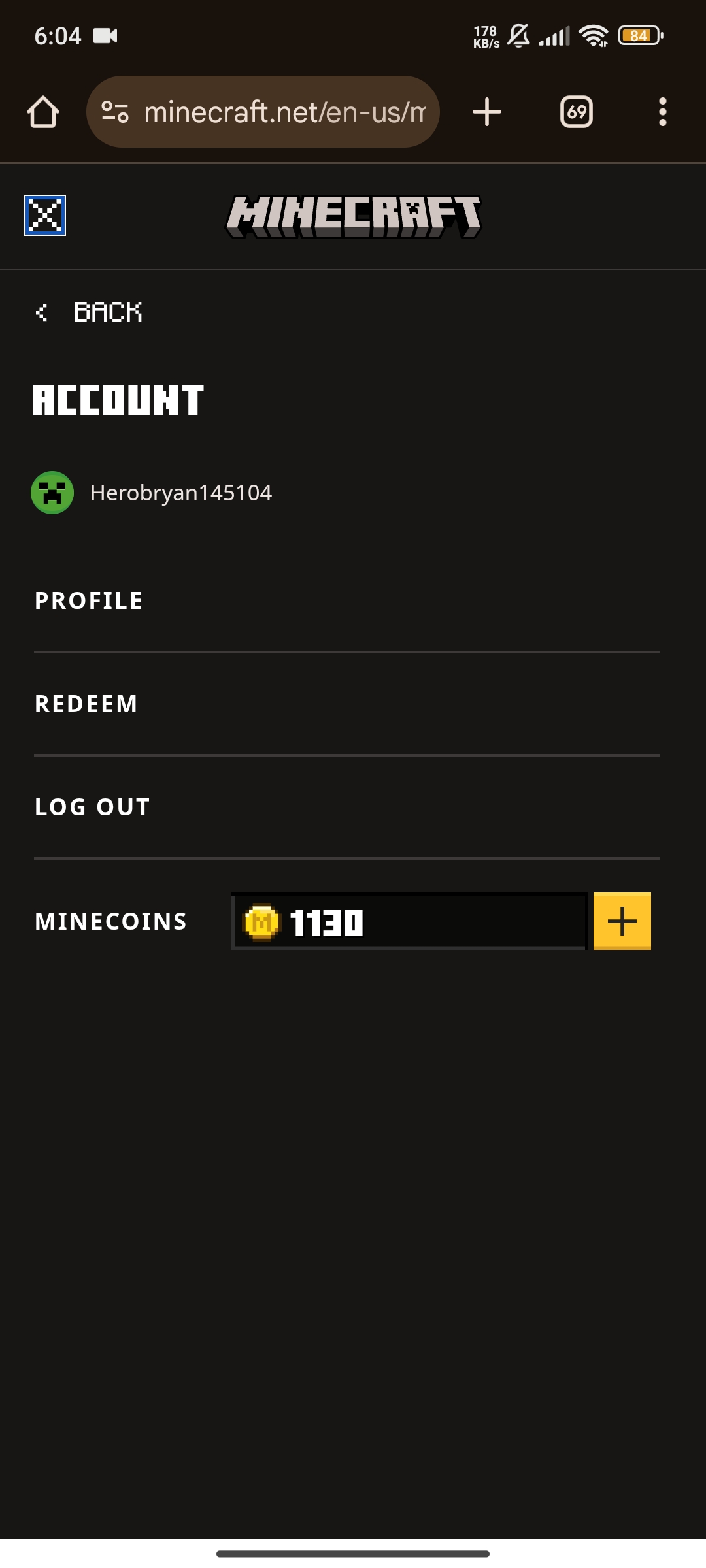
Task: Open a new browser tab
Action: click(487, 112)
